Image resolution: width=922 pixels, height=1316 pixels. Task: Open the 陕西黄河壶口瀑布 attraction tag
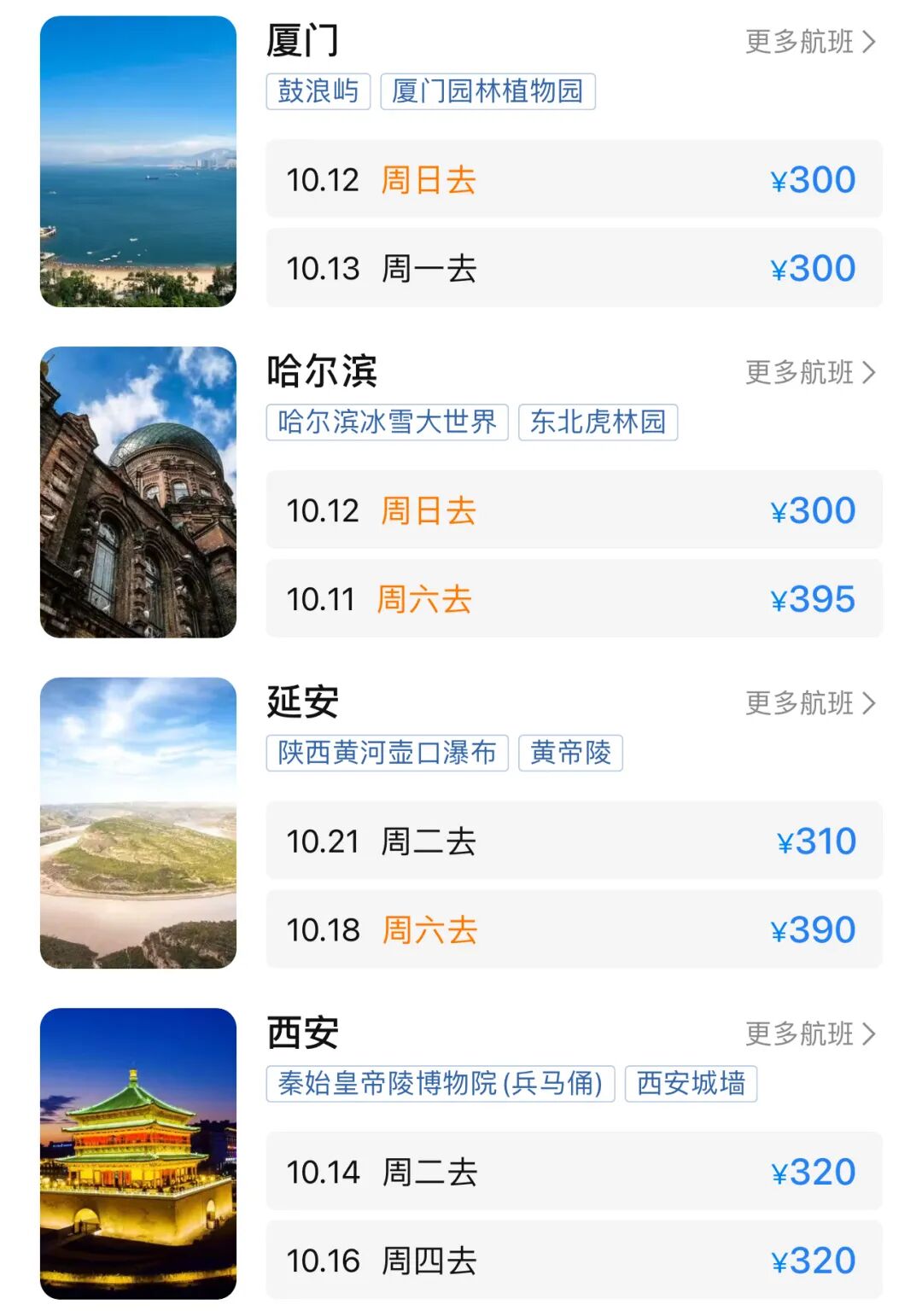387,753
